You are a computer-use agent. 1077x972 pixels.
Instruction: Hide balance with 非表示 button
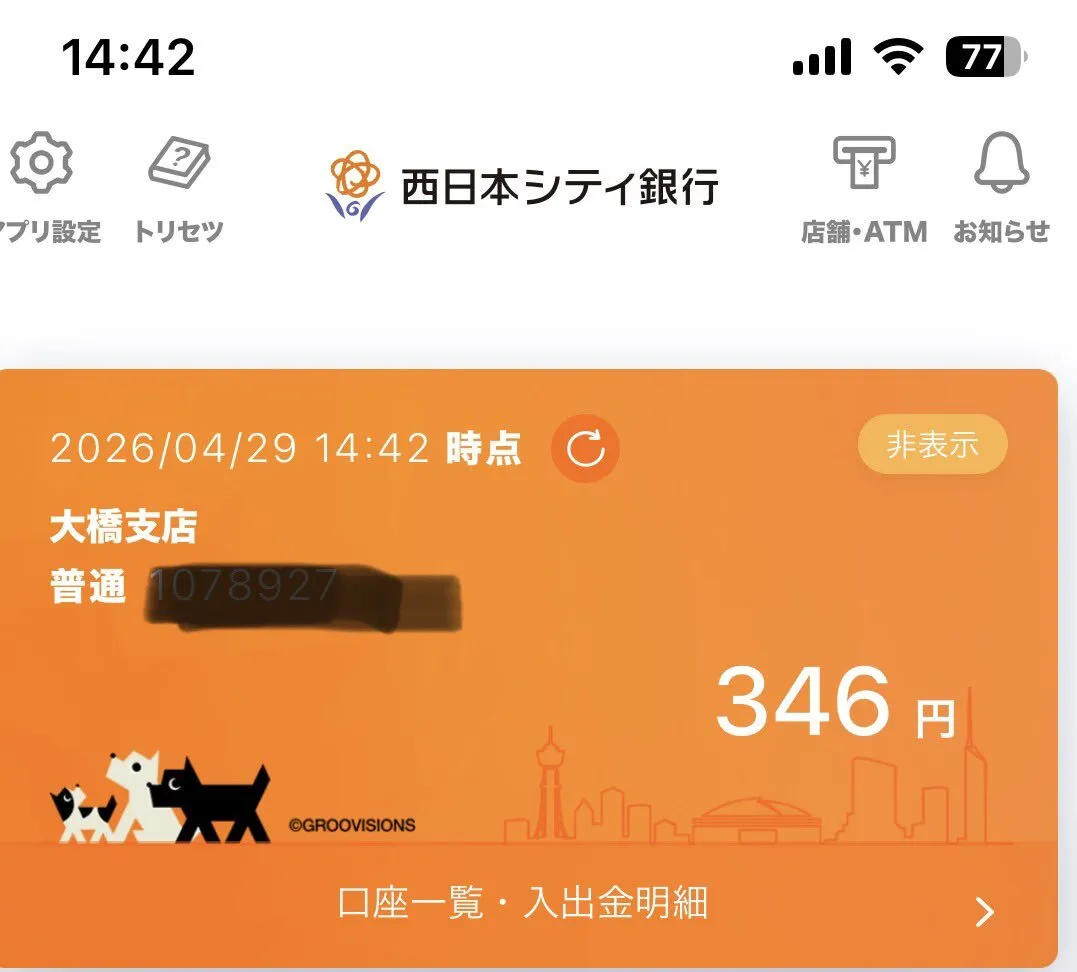coord(932,445)
